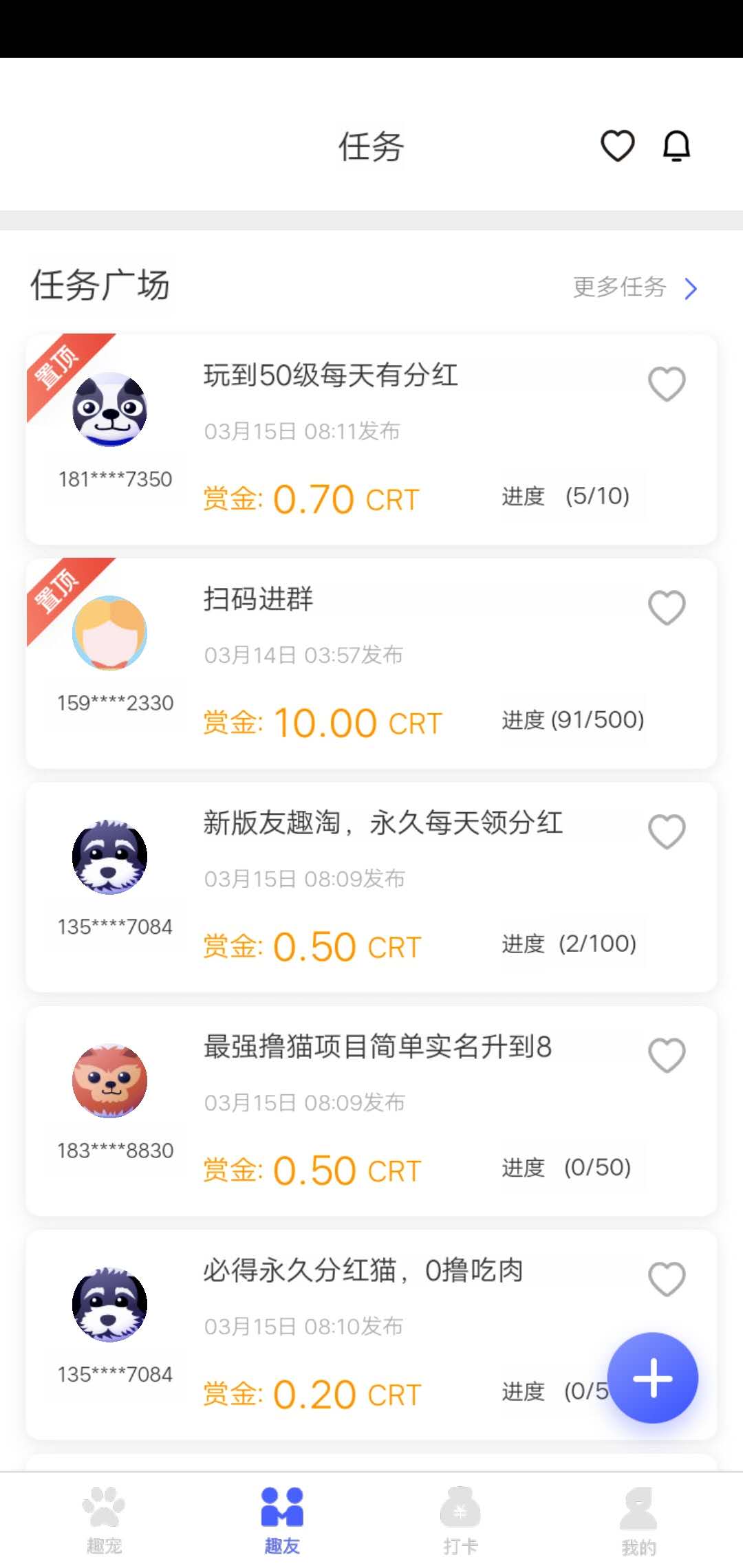Favorite the task 玩到50级每天有分红
743x1568 pixels.
pos(667,384)
